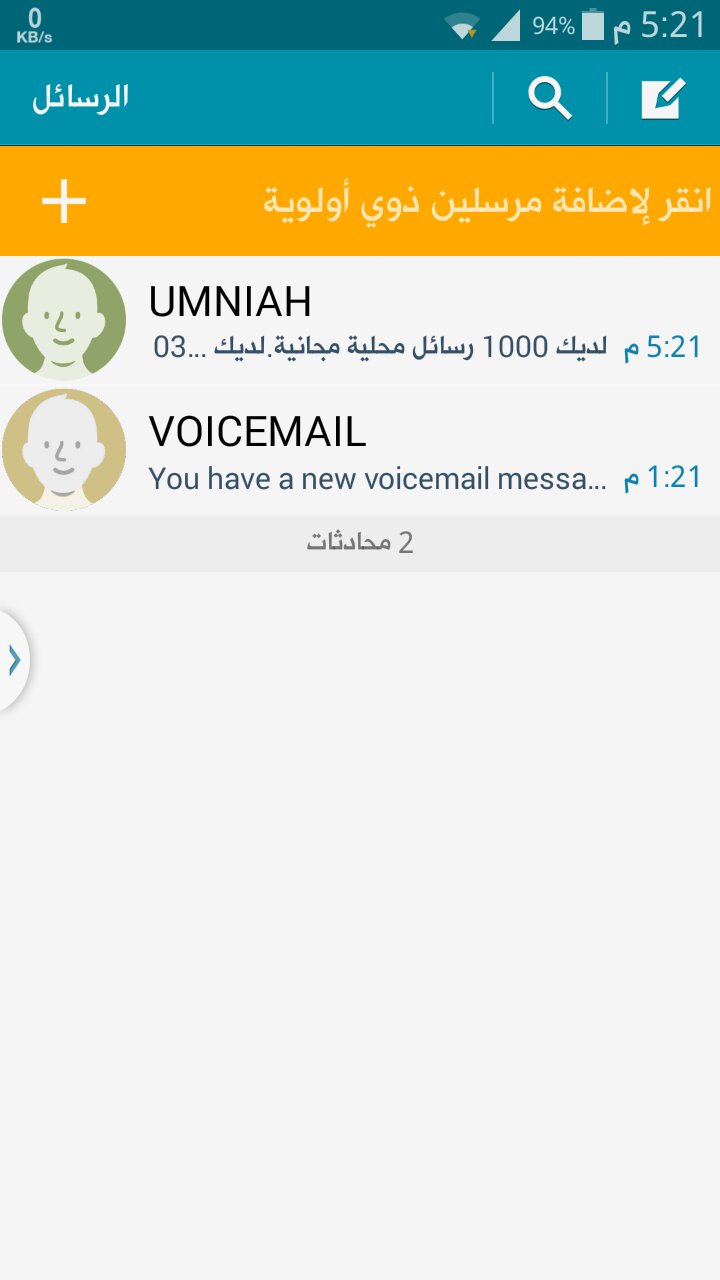The height and width of the screenshot is (1280, 720).
Task: Tap the UMNIAH contact avatar
Action: [64, 320]
